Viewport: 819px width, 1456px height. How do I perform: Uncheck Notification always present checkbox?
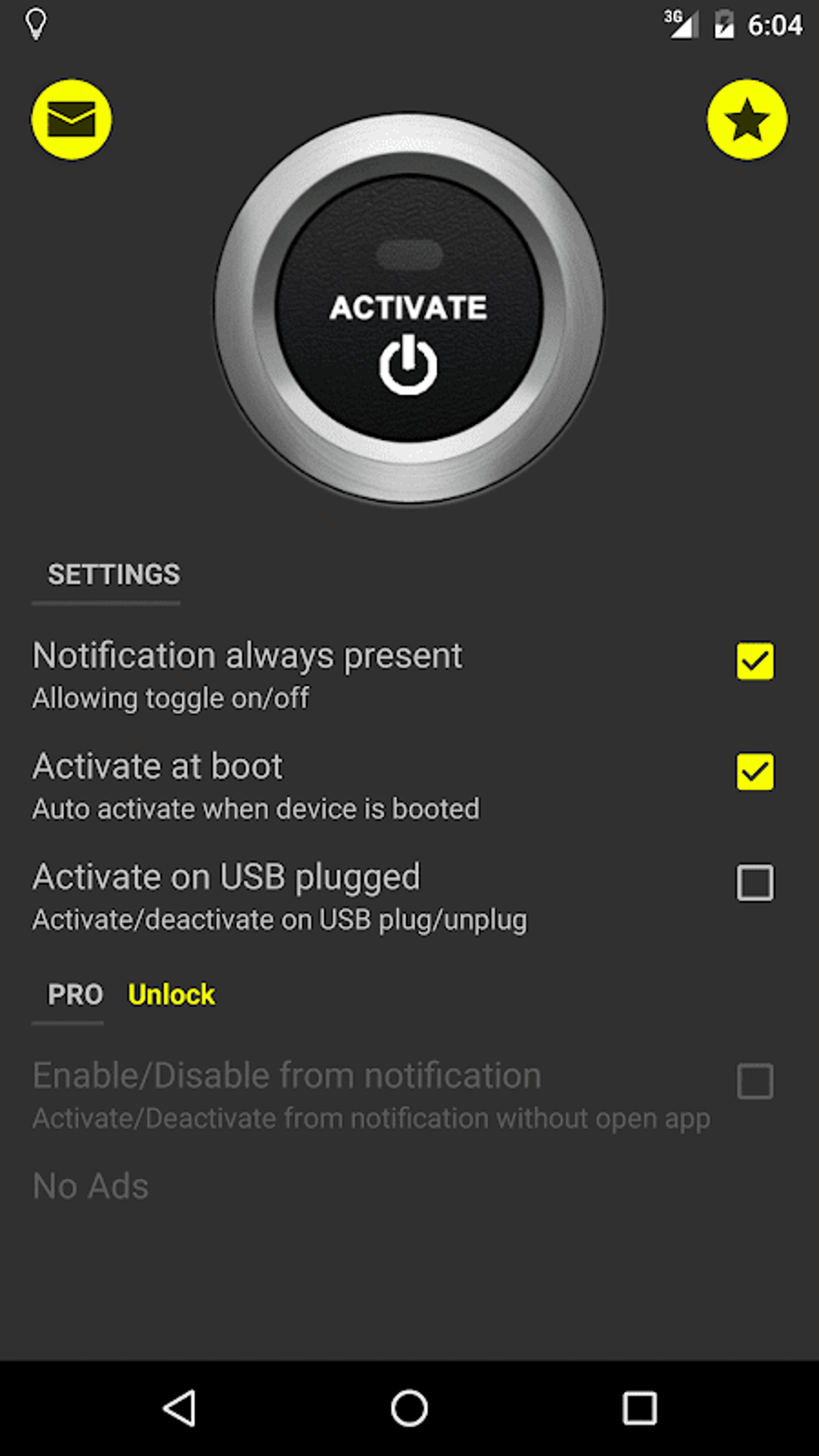point(755,661)
